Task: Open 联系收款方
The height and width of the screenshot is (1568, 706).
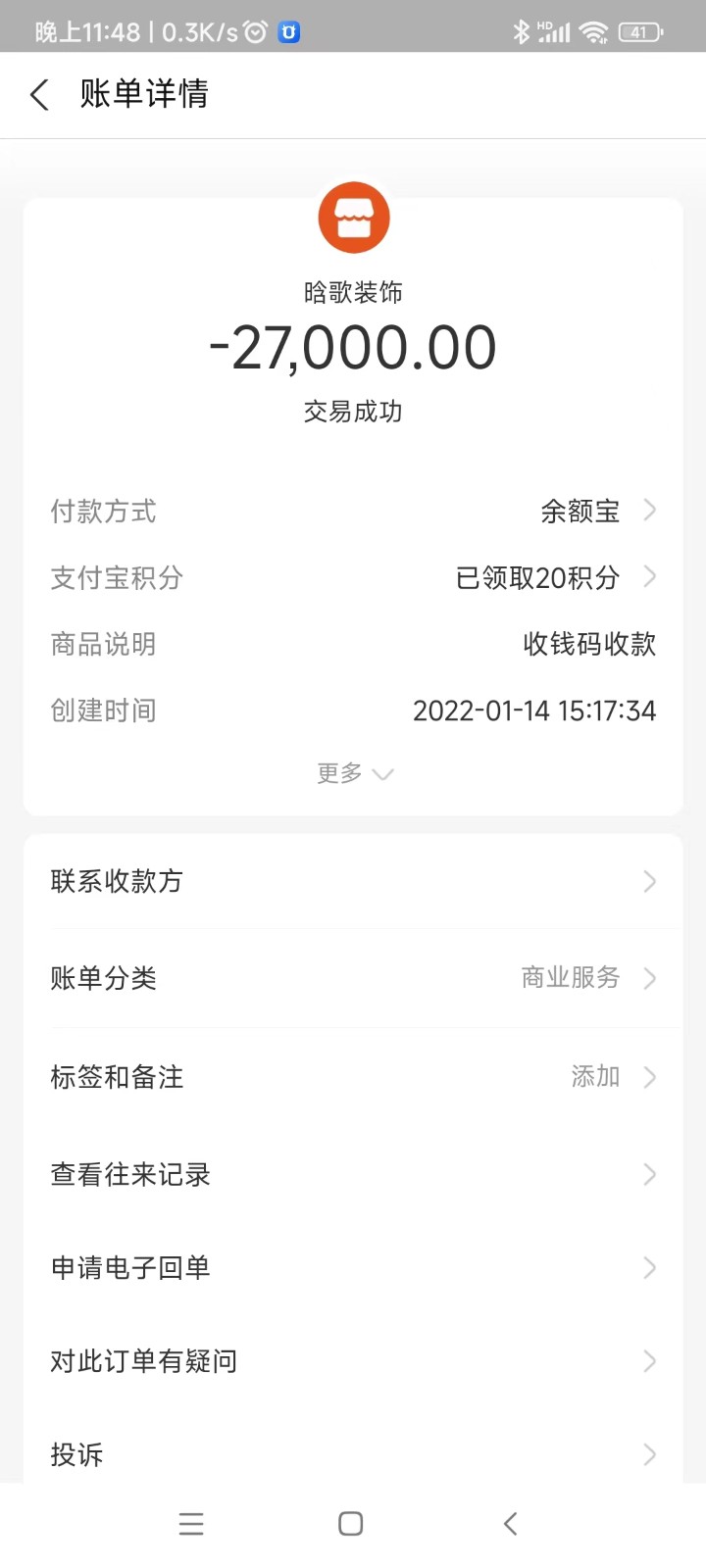Action: tap(353, 881)
